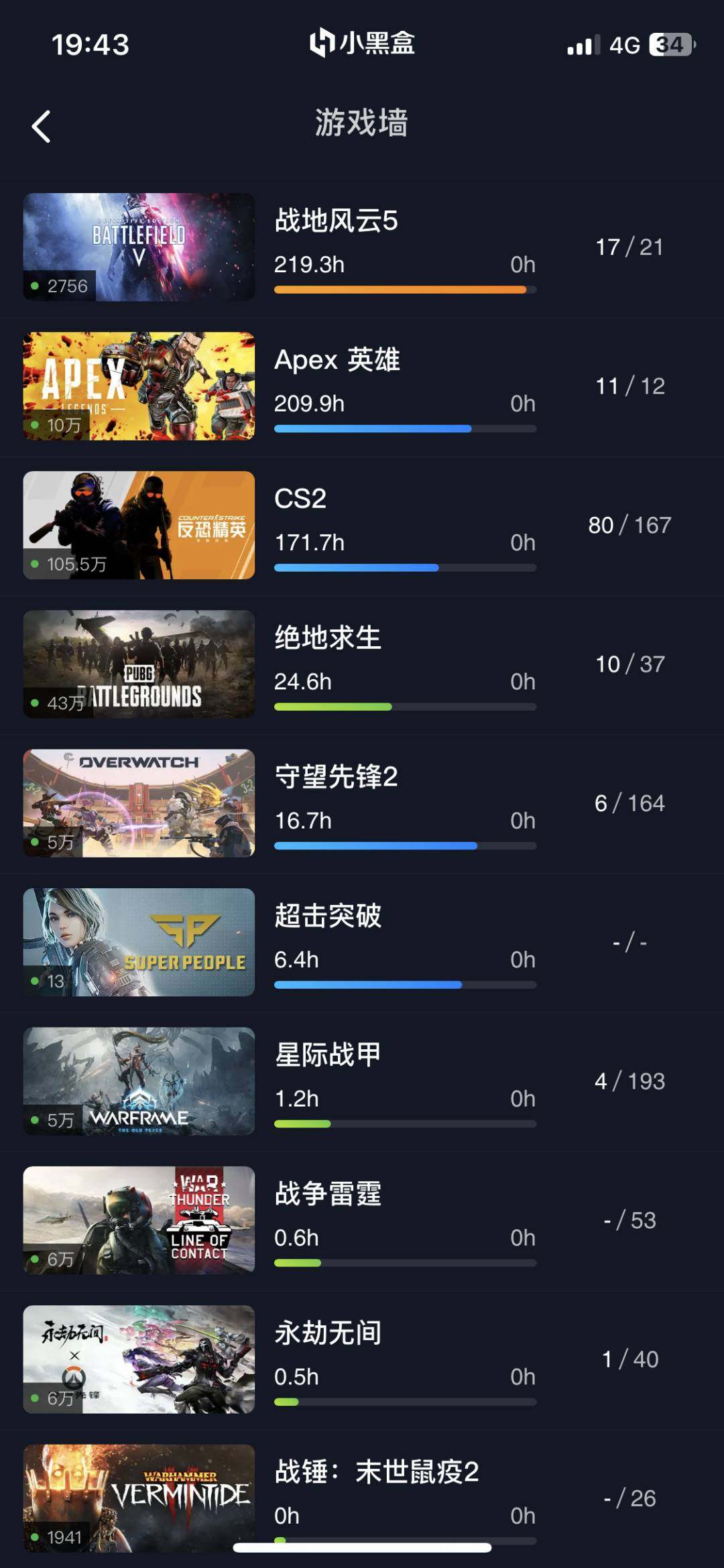Open the Apex Legends cover image
The height and width of the screenshot is (1568, 724).
coord(139,385)
